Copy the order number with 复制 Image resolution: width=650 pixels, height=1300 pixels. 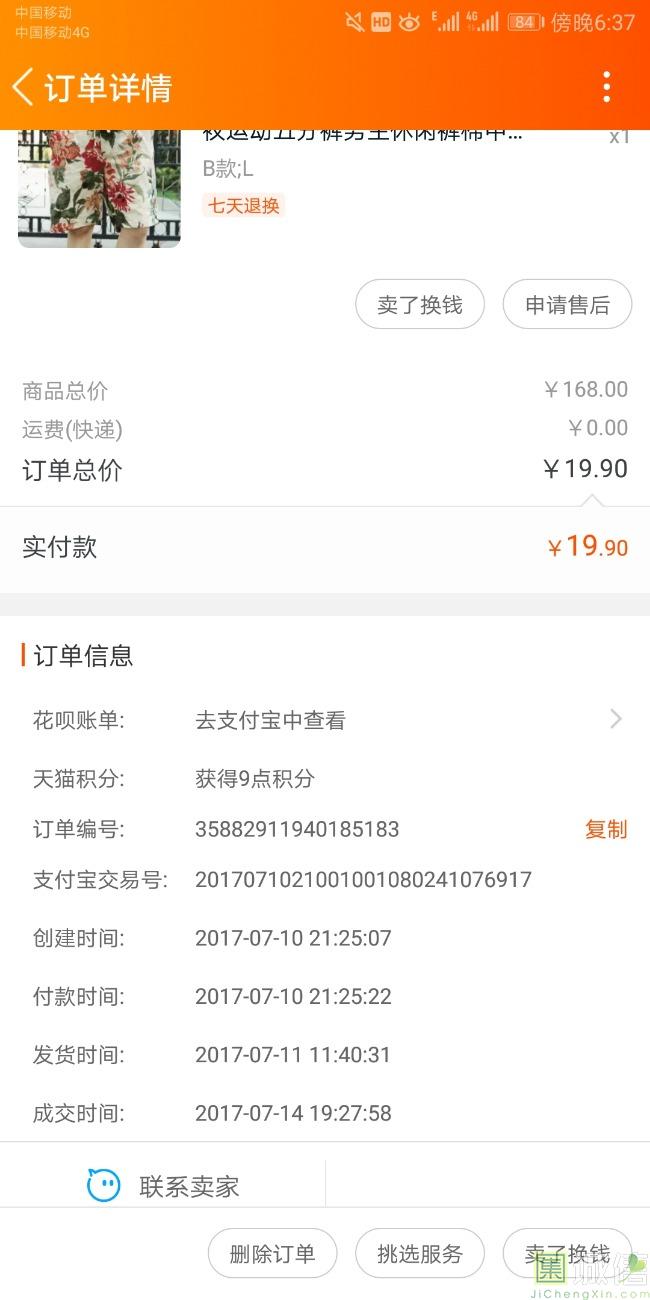(x=606, y=829)
